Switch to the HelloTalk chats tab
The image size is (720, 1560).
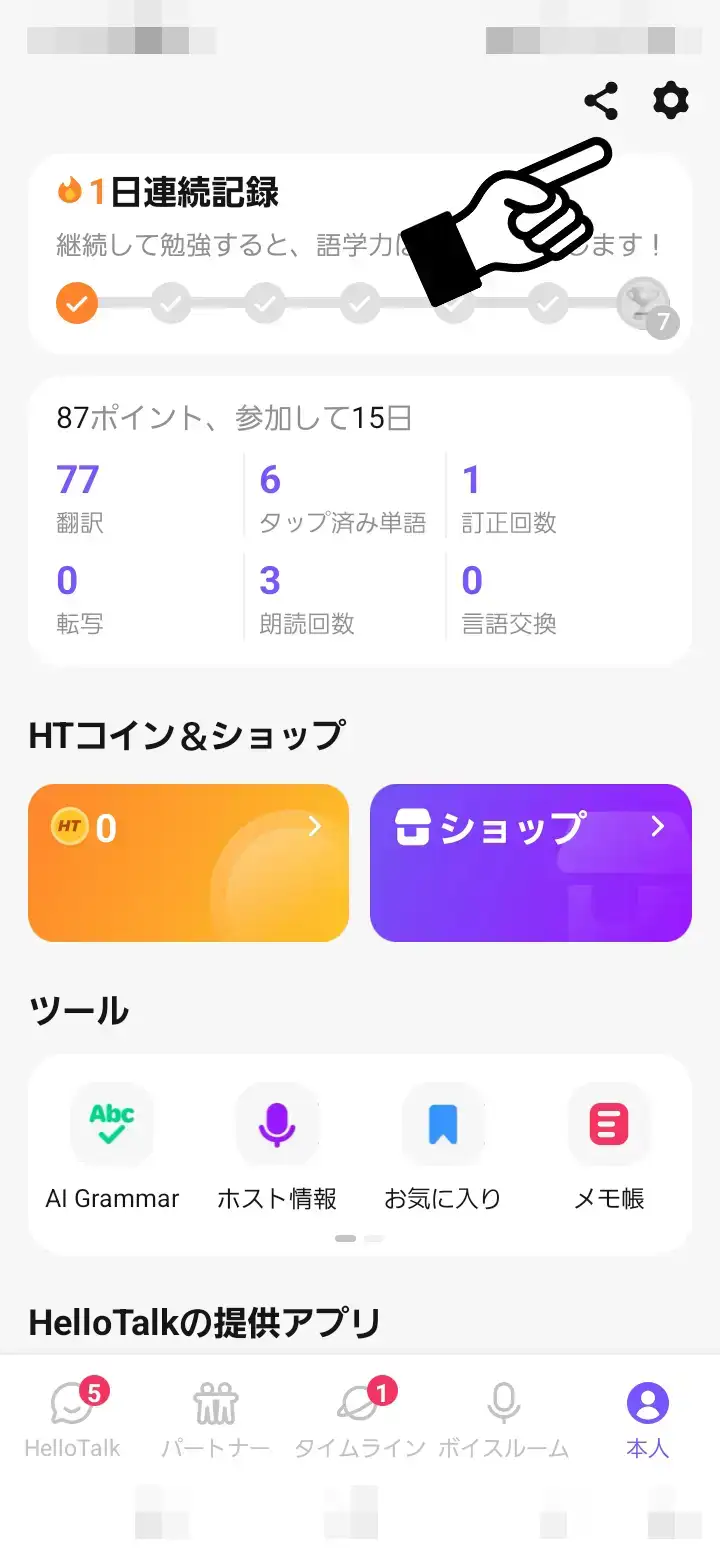pos(72,1418)
